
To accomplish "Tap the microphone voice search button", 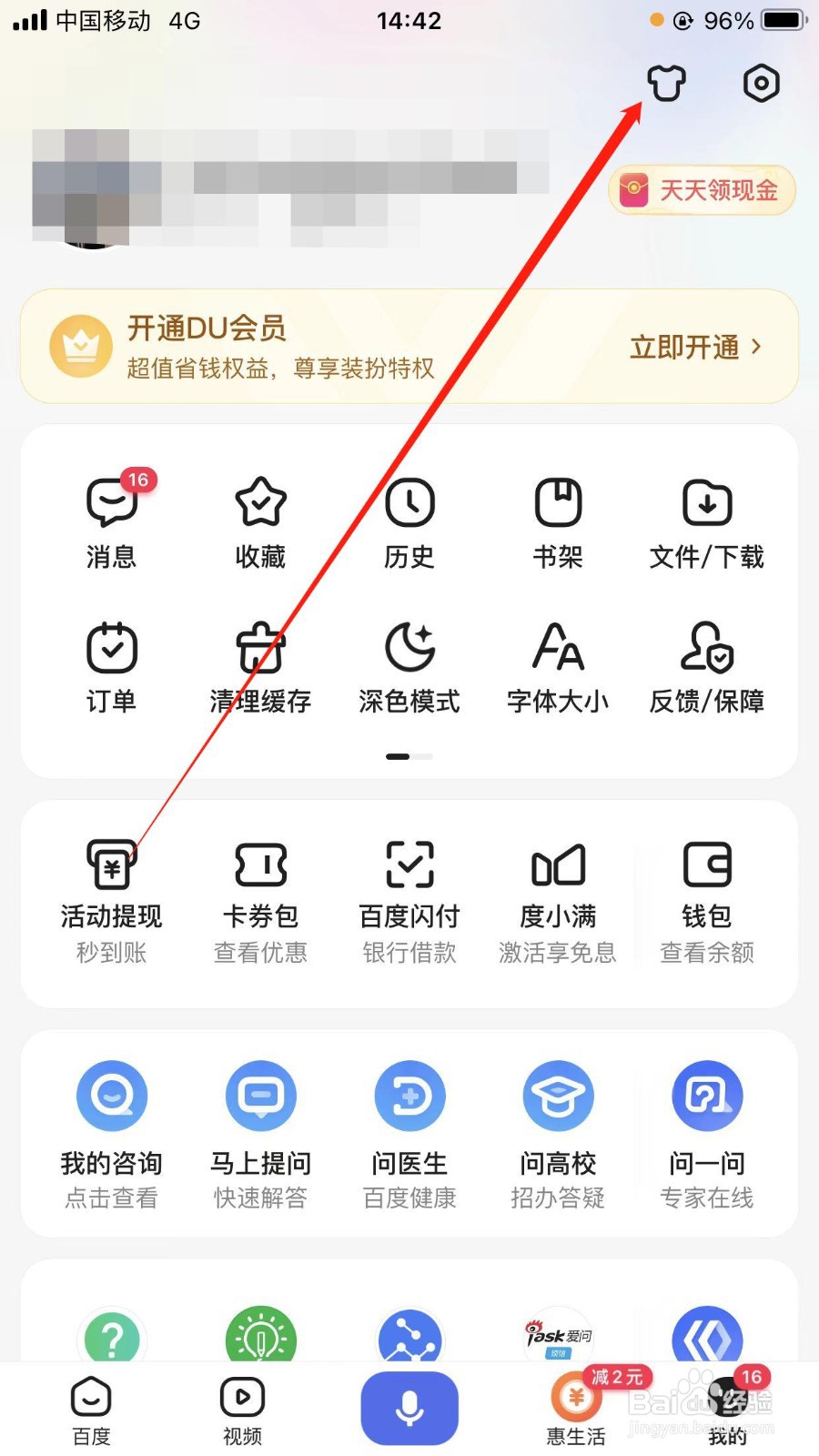I will point(409,1407).
